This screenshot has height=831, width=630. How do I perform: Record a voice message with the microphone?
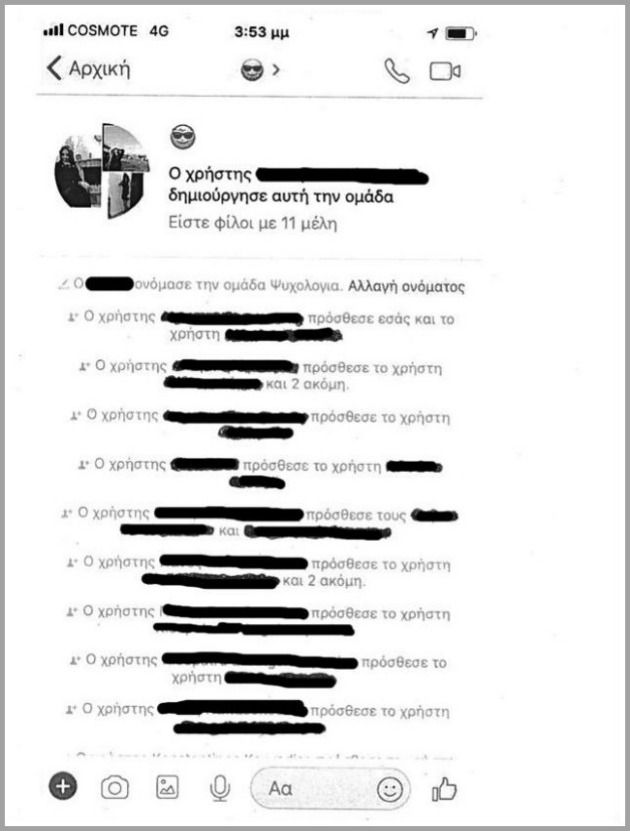[219, 788]
